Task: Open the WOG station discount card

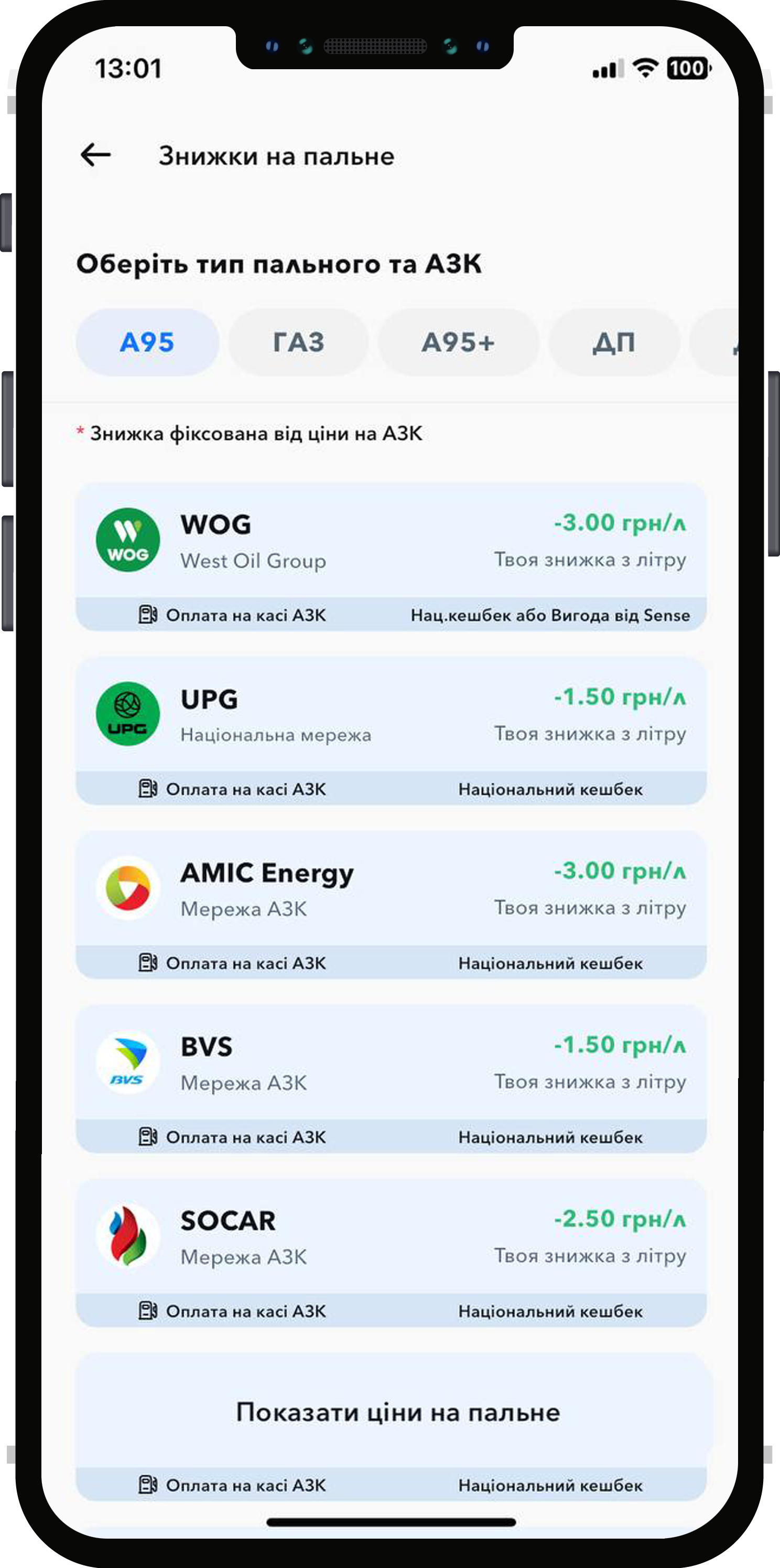Action: pos(391,542)
